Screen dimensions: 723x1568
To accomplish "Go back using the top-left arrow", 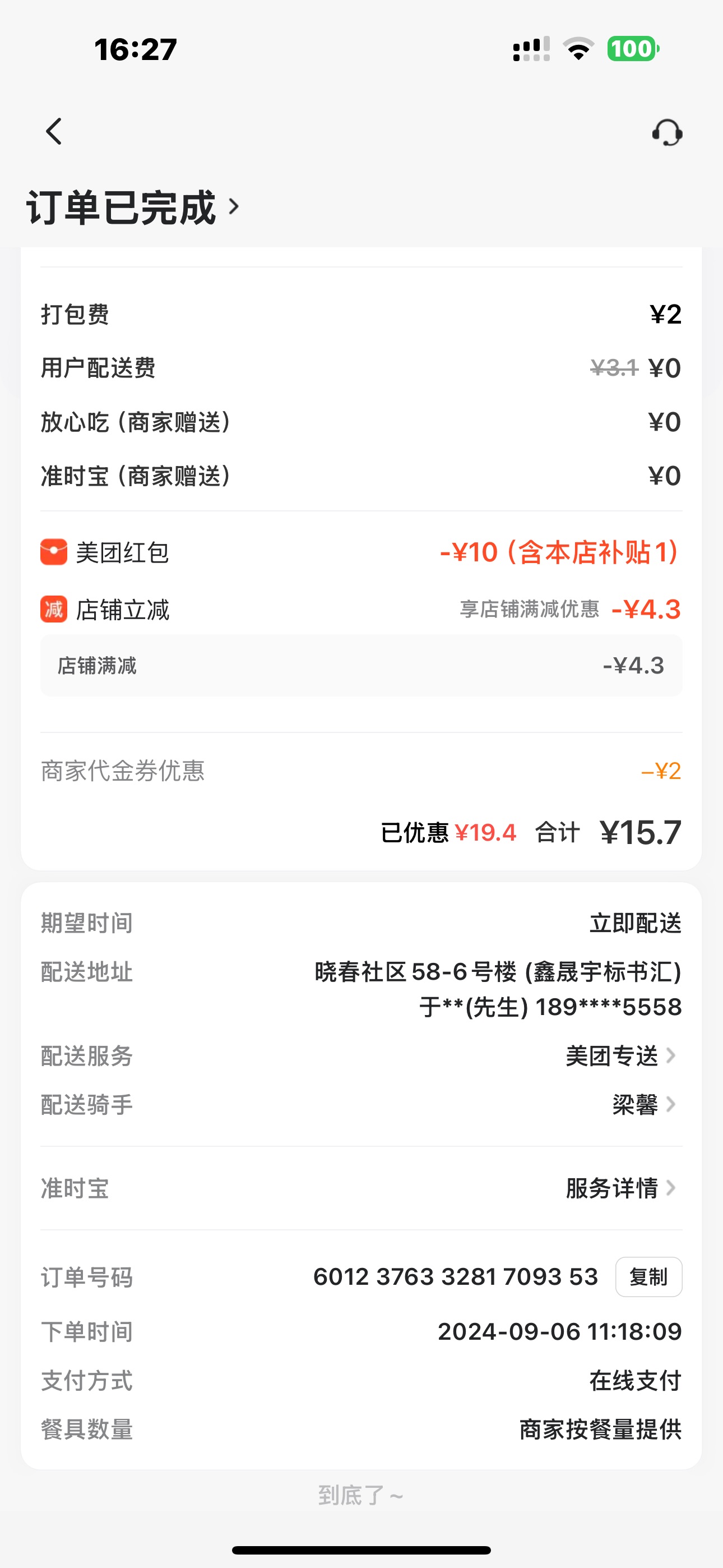I will click(x=54, y=131).
